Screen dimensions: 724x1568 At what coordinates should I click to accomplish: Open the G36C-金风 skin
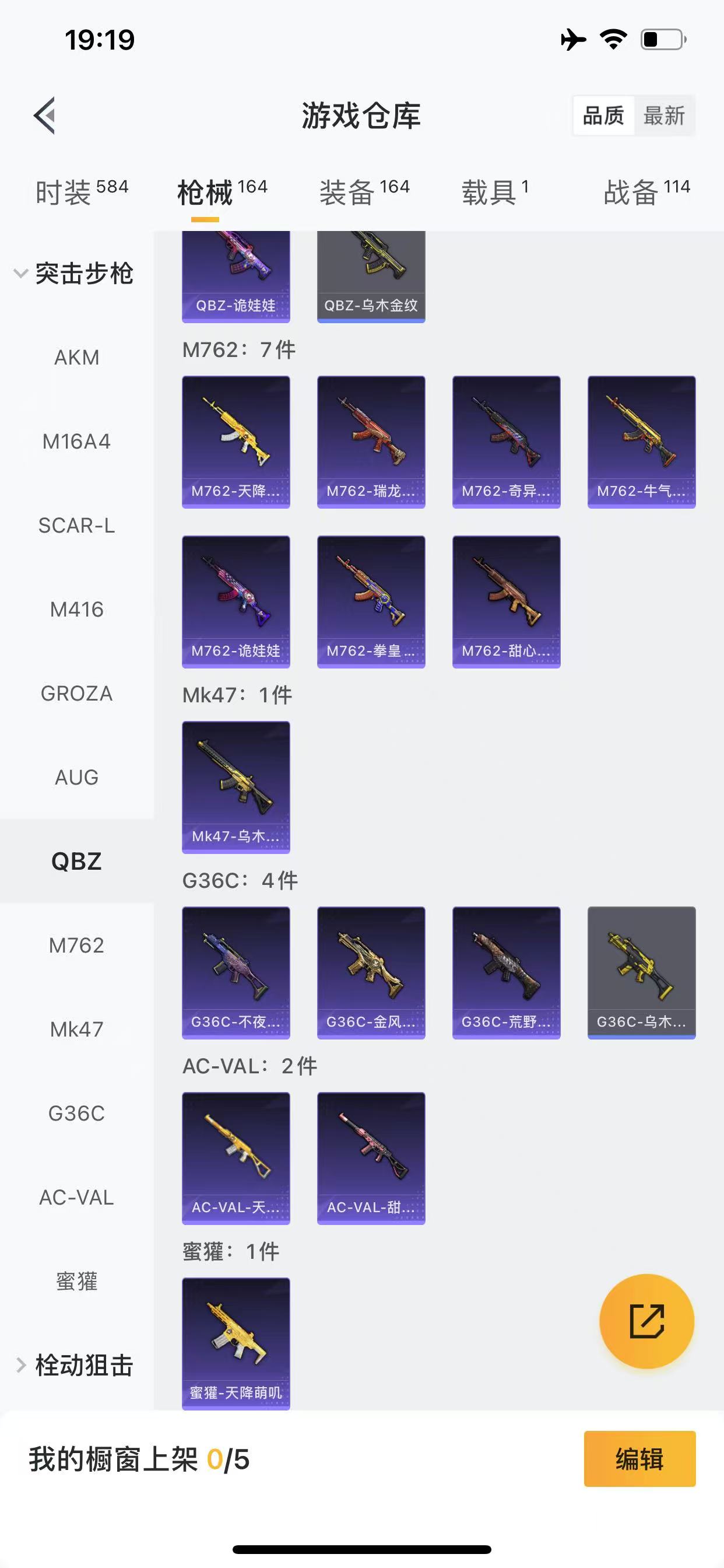(371, 972)
